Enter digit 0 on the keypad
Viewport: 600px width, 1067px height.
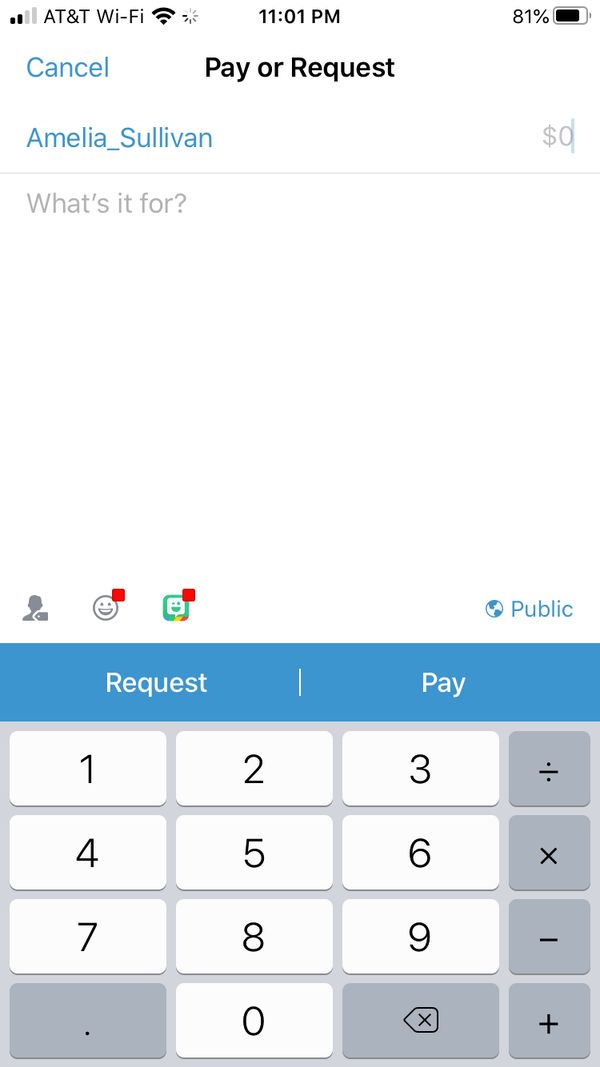click(254, 1021)
